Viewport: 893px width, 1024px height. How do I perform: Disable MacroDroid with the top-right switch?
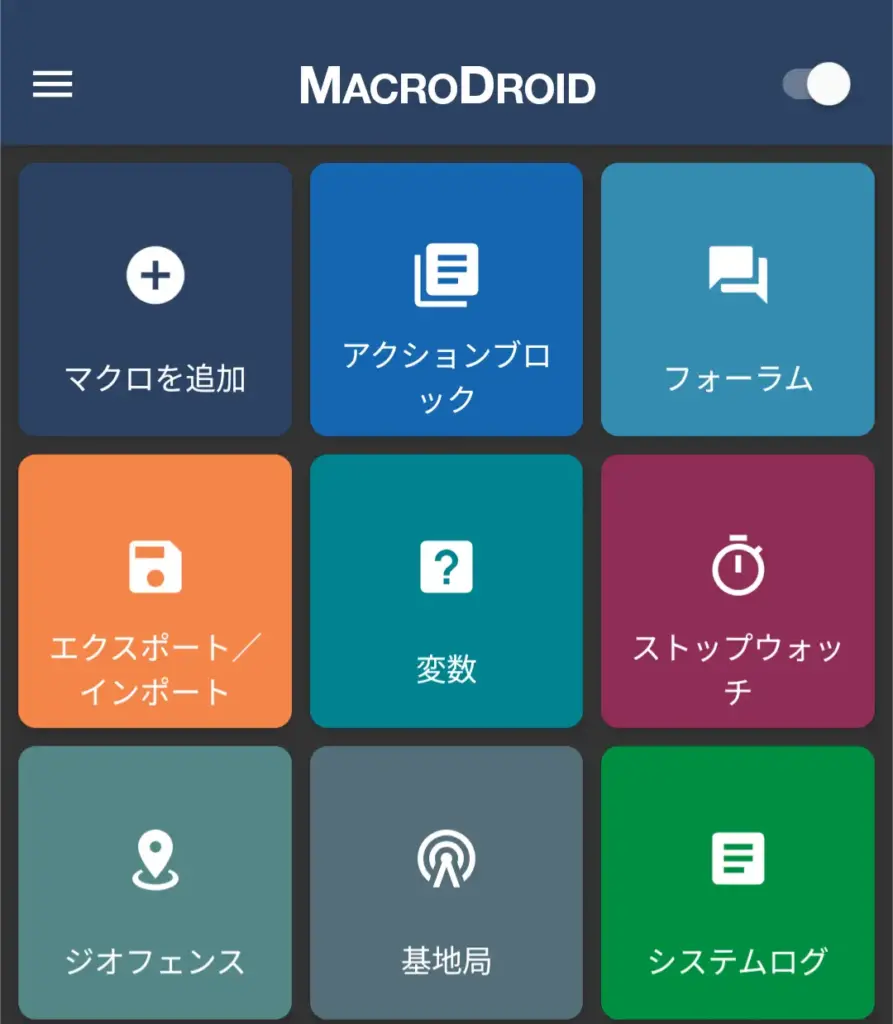point(813,85)
